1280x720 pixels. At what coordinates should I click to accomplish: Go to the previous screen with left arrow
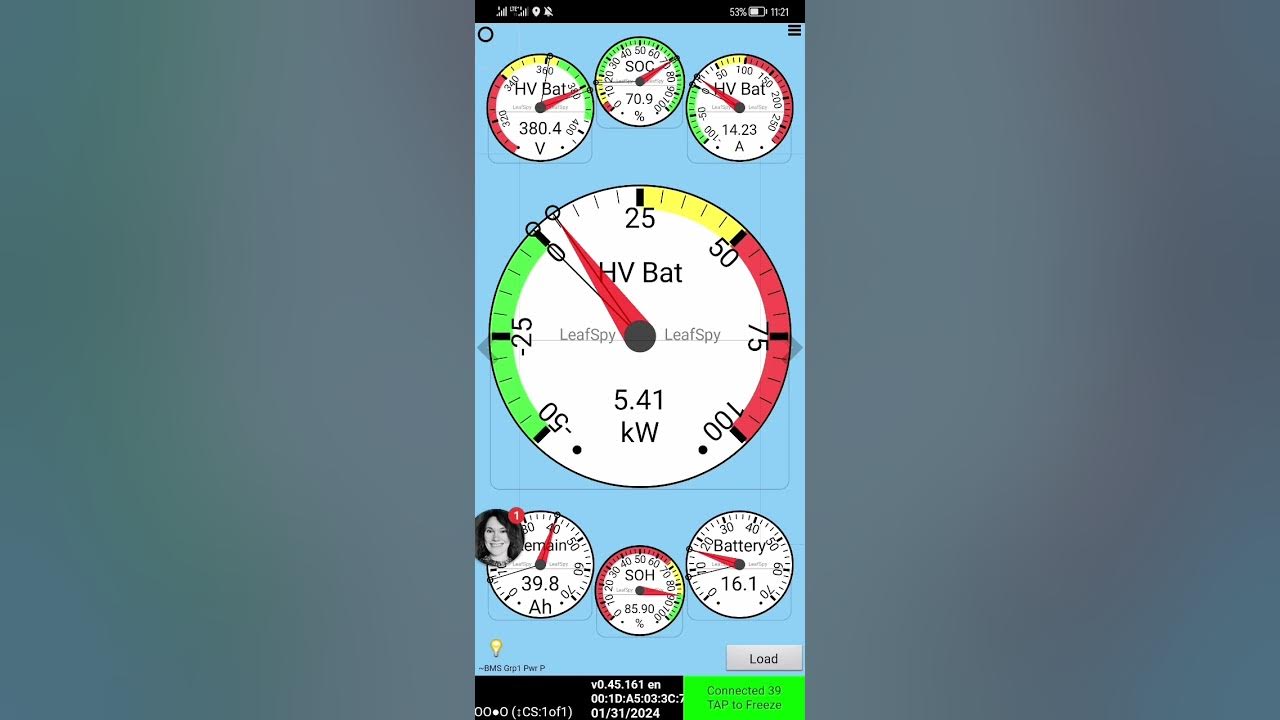483,348
